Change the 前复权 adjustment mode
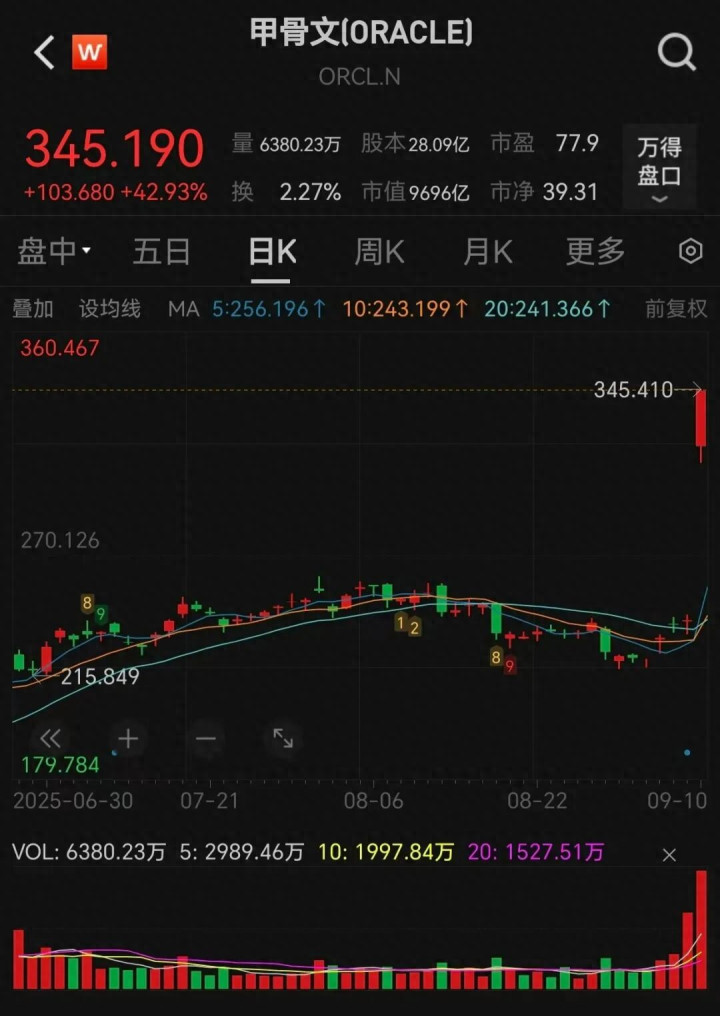The image size is (720, 1016). pos(675,309)
